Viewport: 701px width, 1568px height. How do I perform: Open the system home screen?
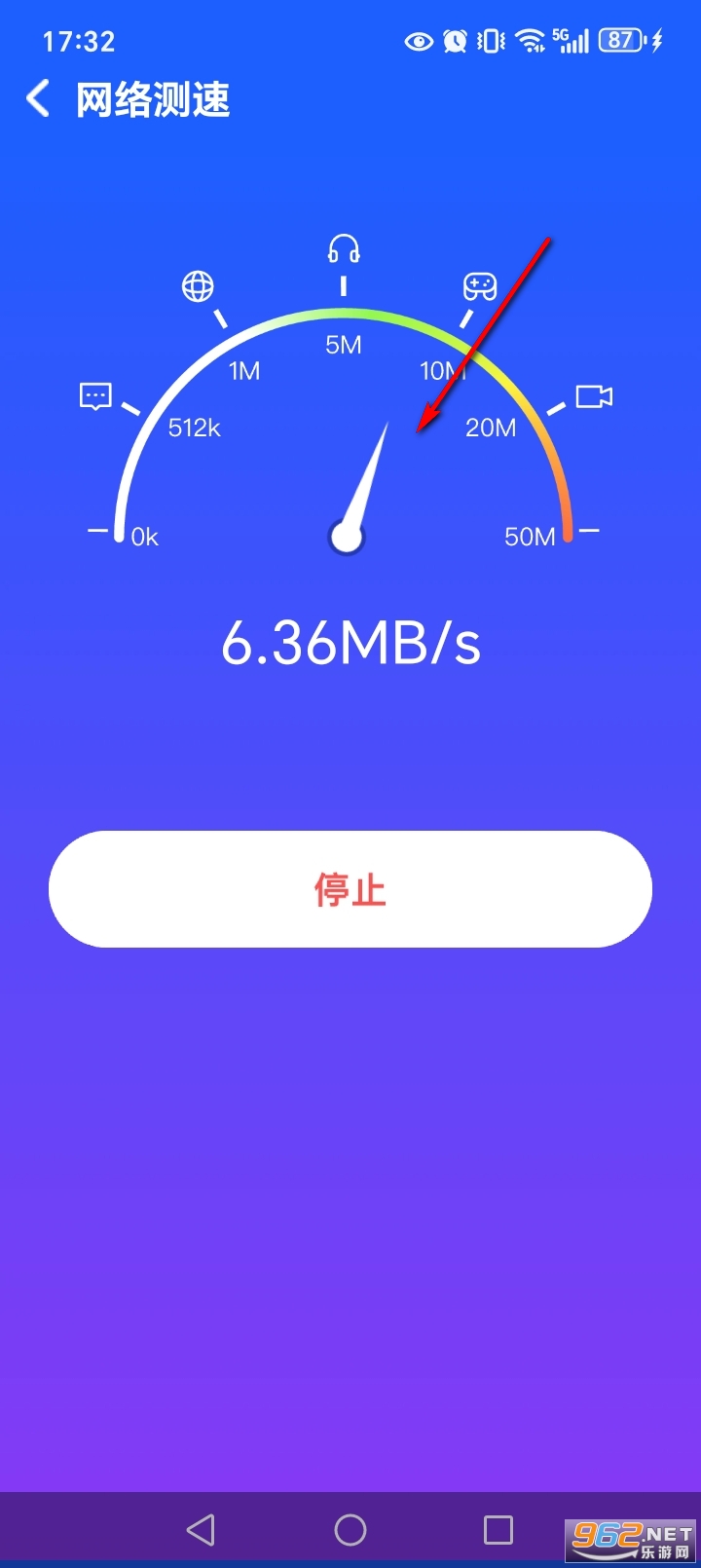(x=350, y=1530)
